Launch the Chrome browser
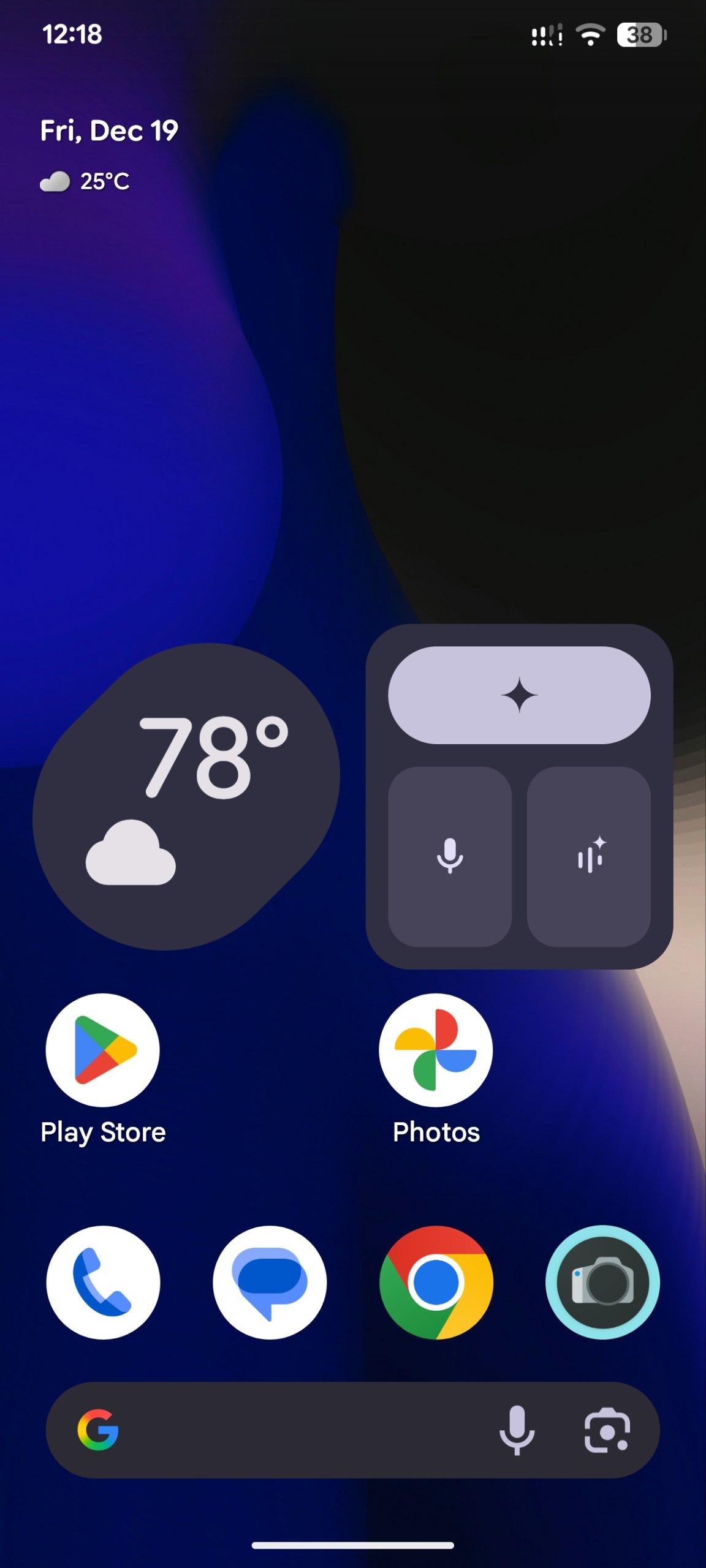The height and width of the screenshot is (1568, 706). (436, 1282)
